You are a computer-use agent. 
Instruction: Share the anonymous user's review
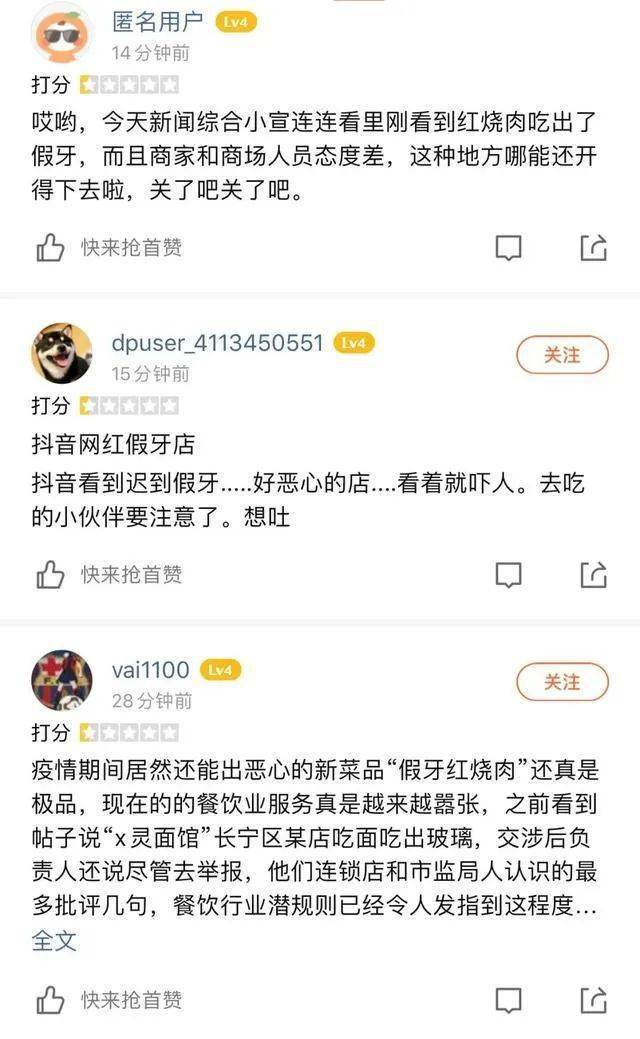[594, 248]
